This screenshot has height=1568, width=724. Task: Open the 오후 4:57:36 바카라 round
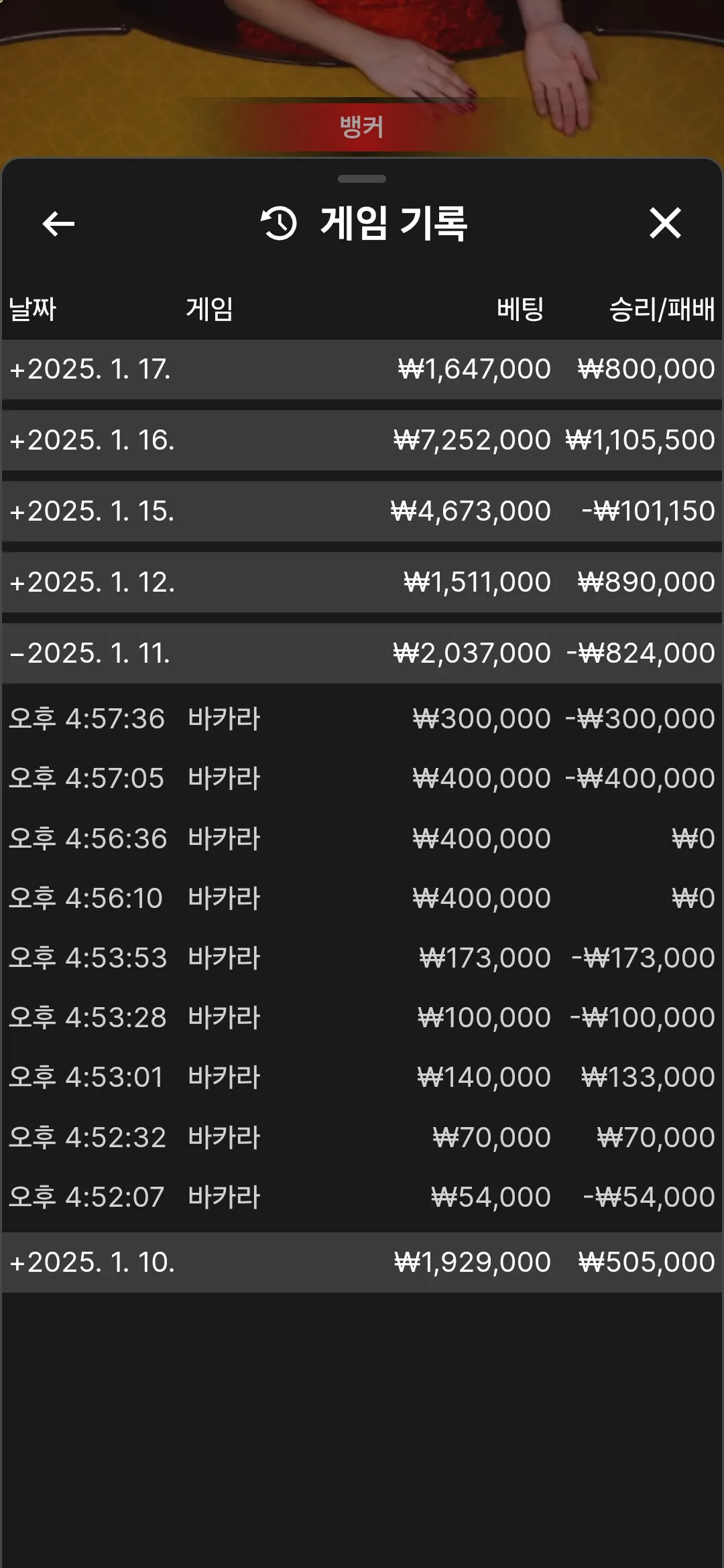point(362,719)
